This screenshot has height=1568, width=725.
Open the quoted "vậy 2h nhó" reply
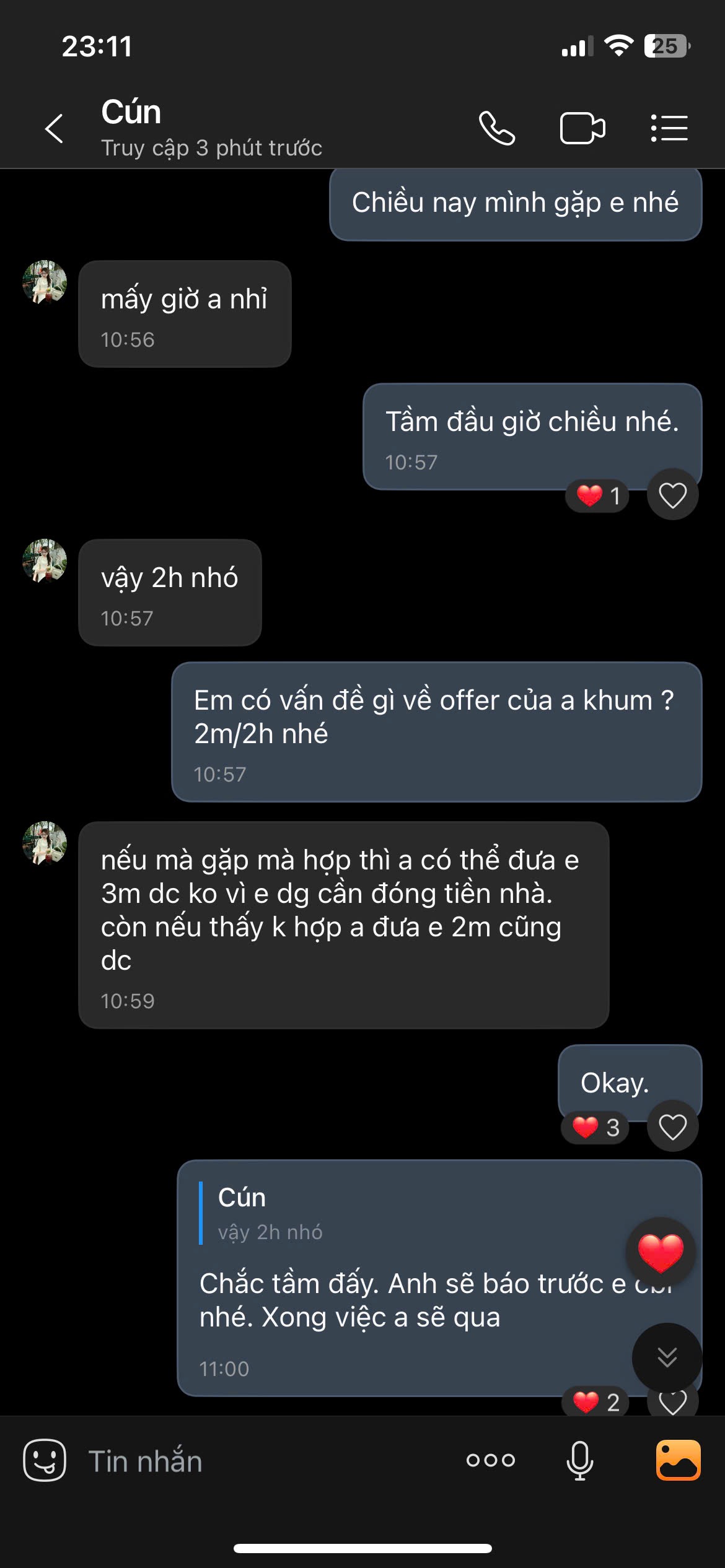coord(270,1214)
